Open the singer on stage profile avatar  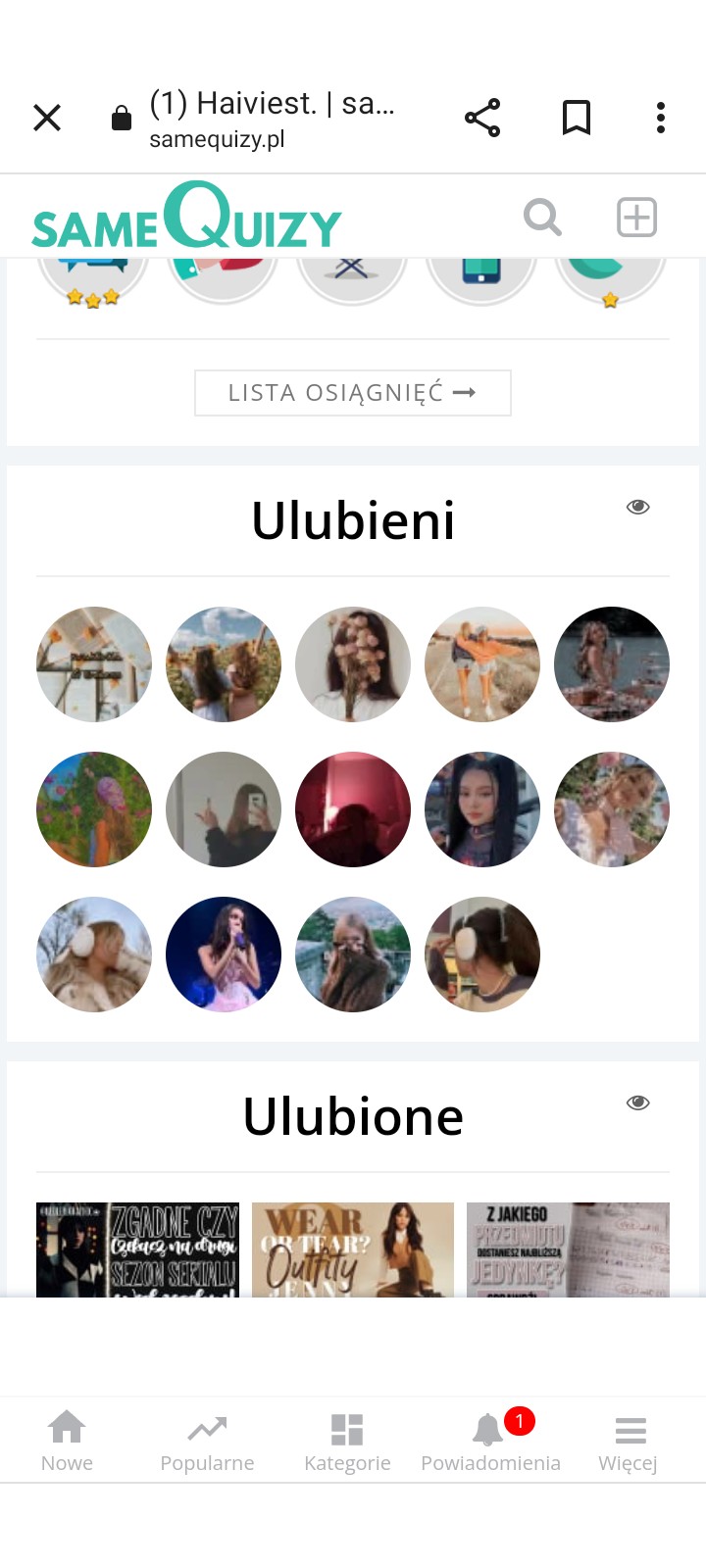[224, 955]
